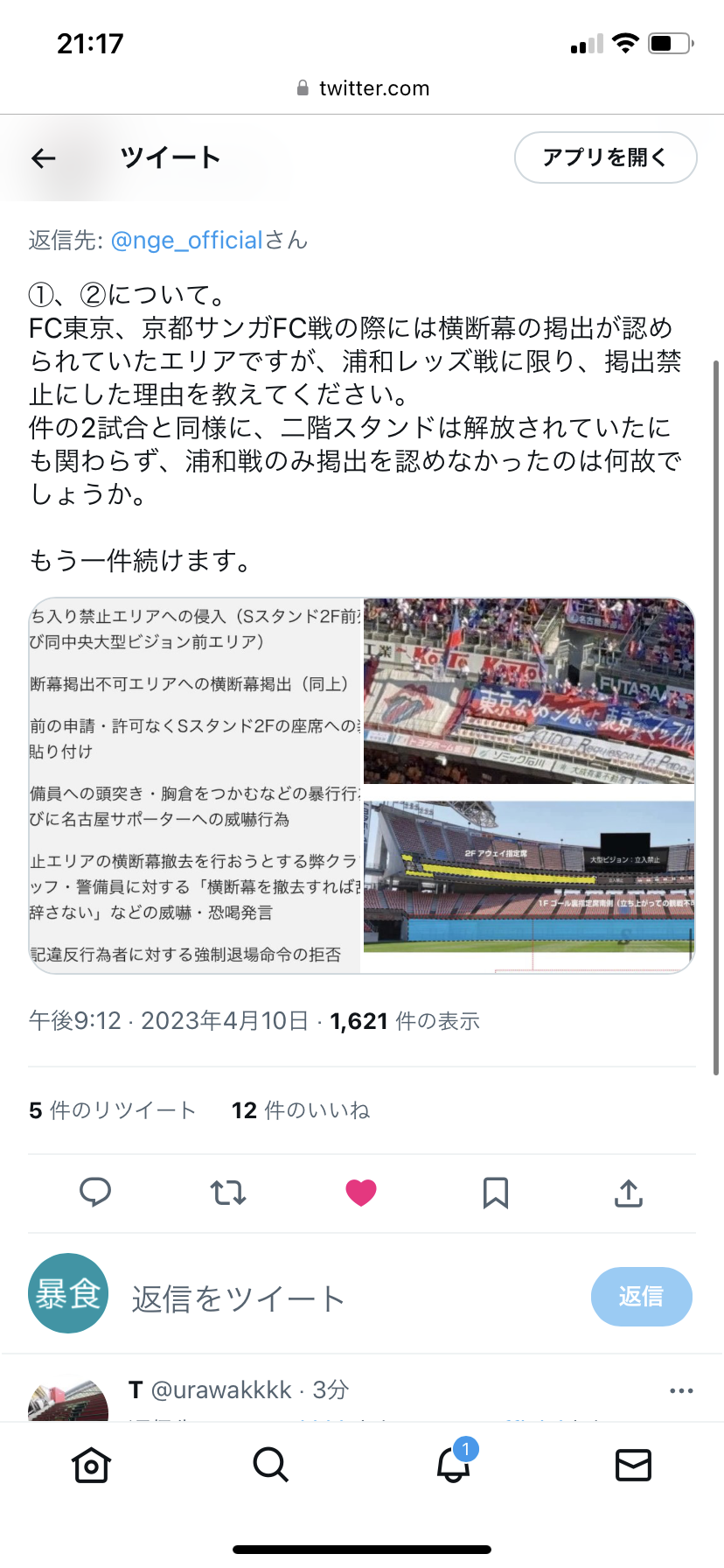This screenshot has width=724, height=1568.
Task: Open the @nge_official profile link
Action: click(x=186, y=241)
